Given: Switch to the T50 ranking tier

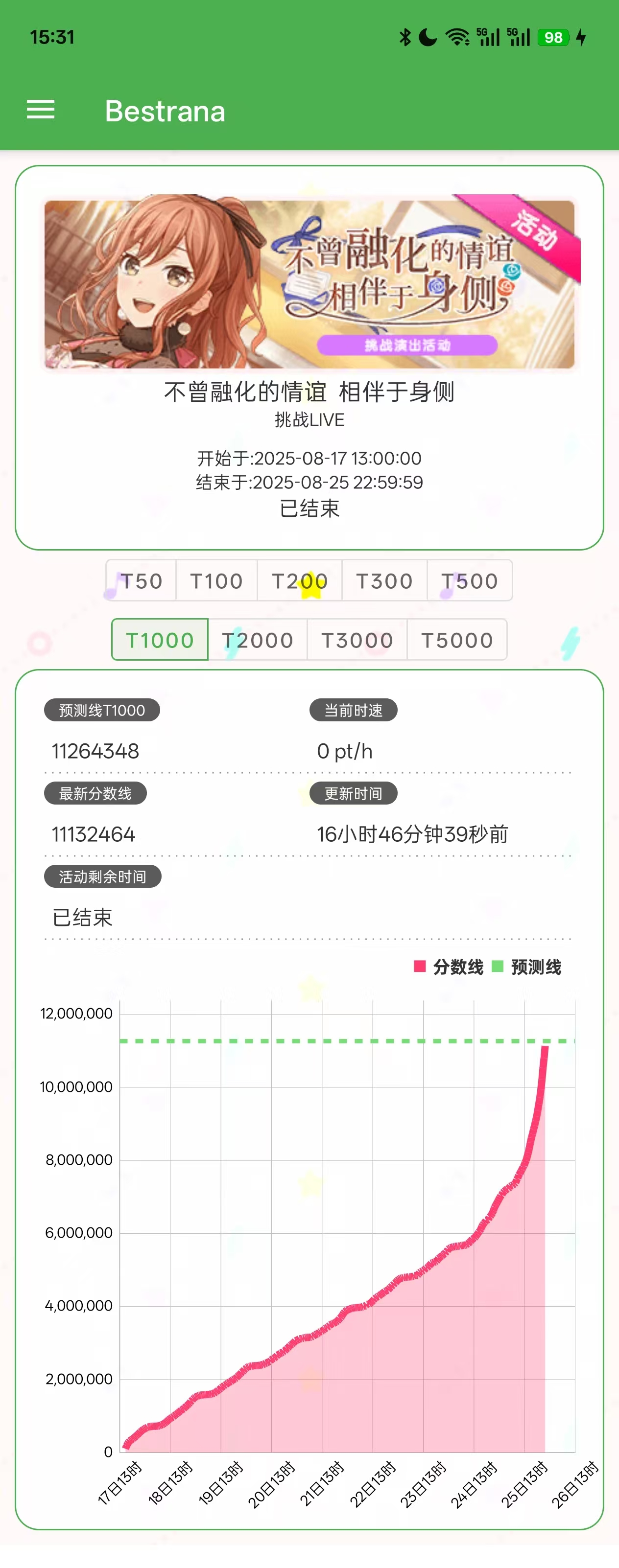Looking at the screenshot, I should pos(142,581).
